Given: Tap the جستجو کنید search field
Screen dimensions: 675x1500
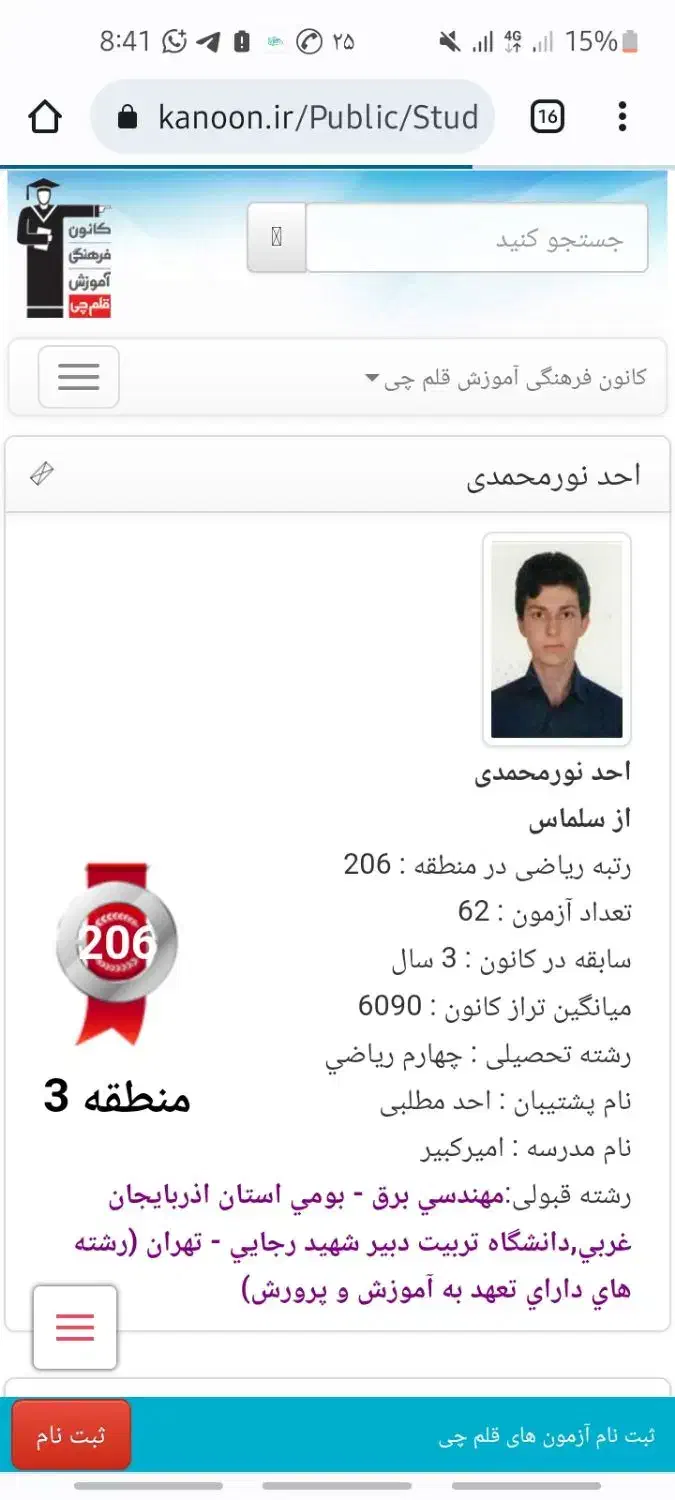Looking at the screenshot, I should coord(476,238).
